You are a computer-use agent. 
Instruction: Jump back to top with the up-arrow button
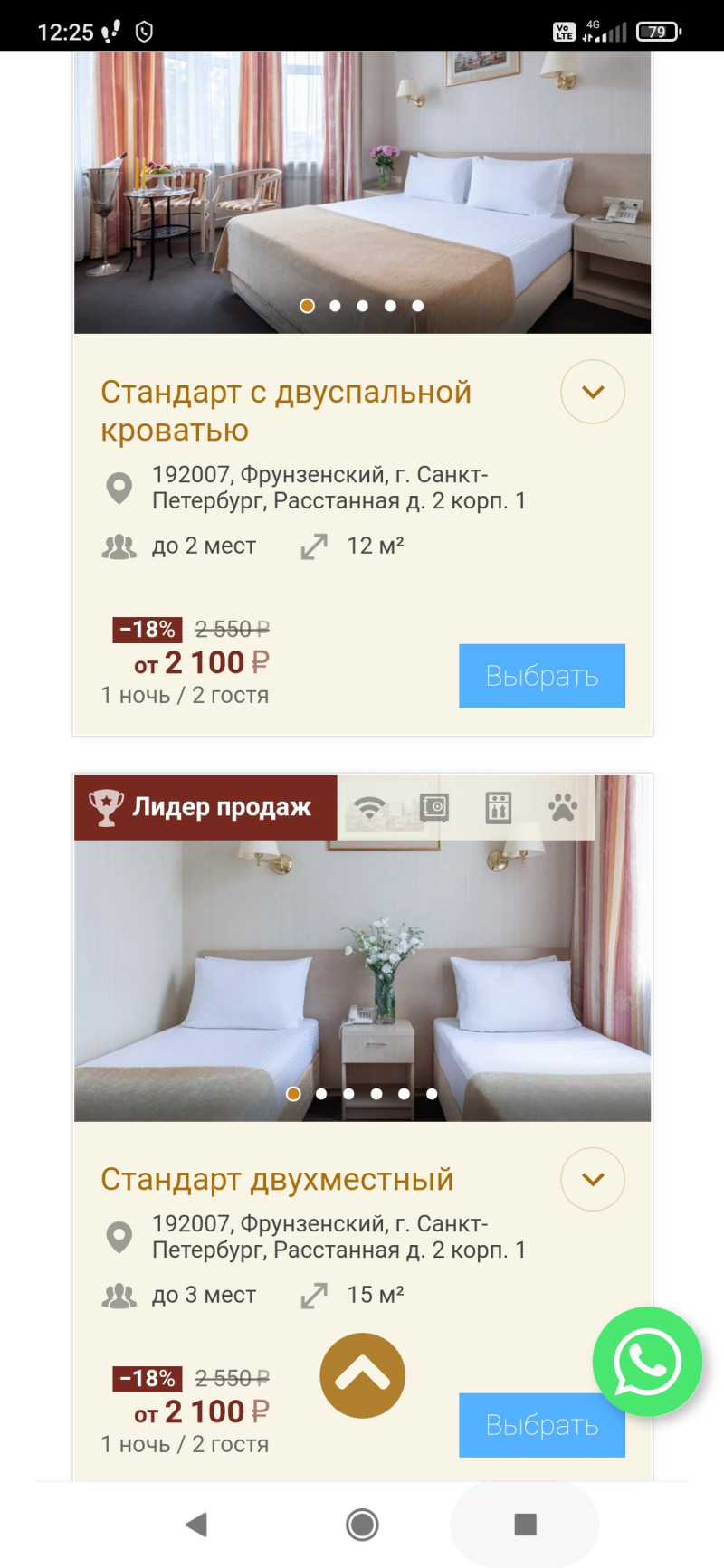(x=362, y=1375)
